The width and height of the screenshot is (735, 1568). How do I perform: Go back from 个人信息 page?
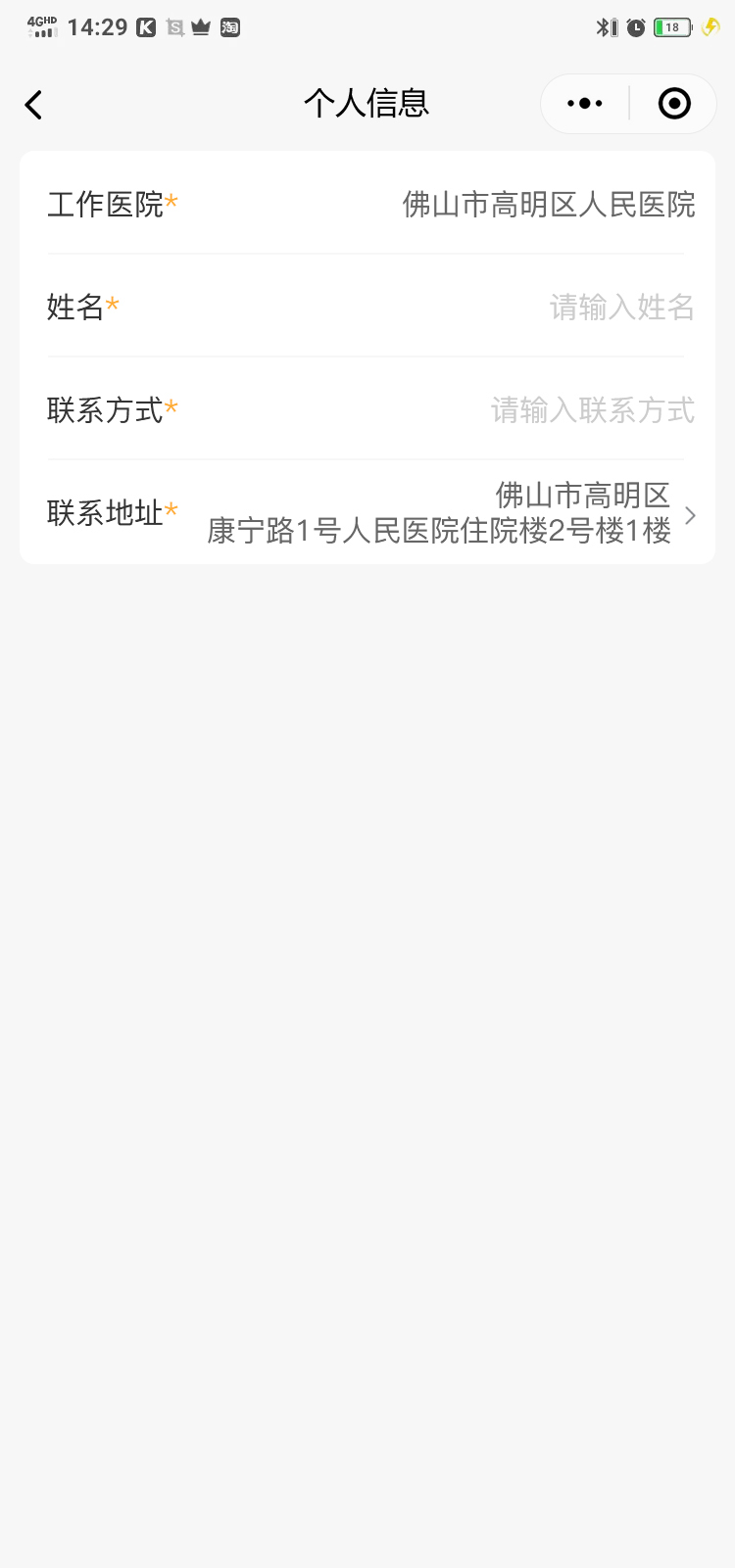click(x=34, y=105)
